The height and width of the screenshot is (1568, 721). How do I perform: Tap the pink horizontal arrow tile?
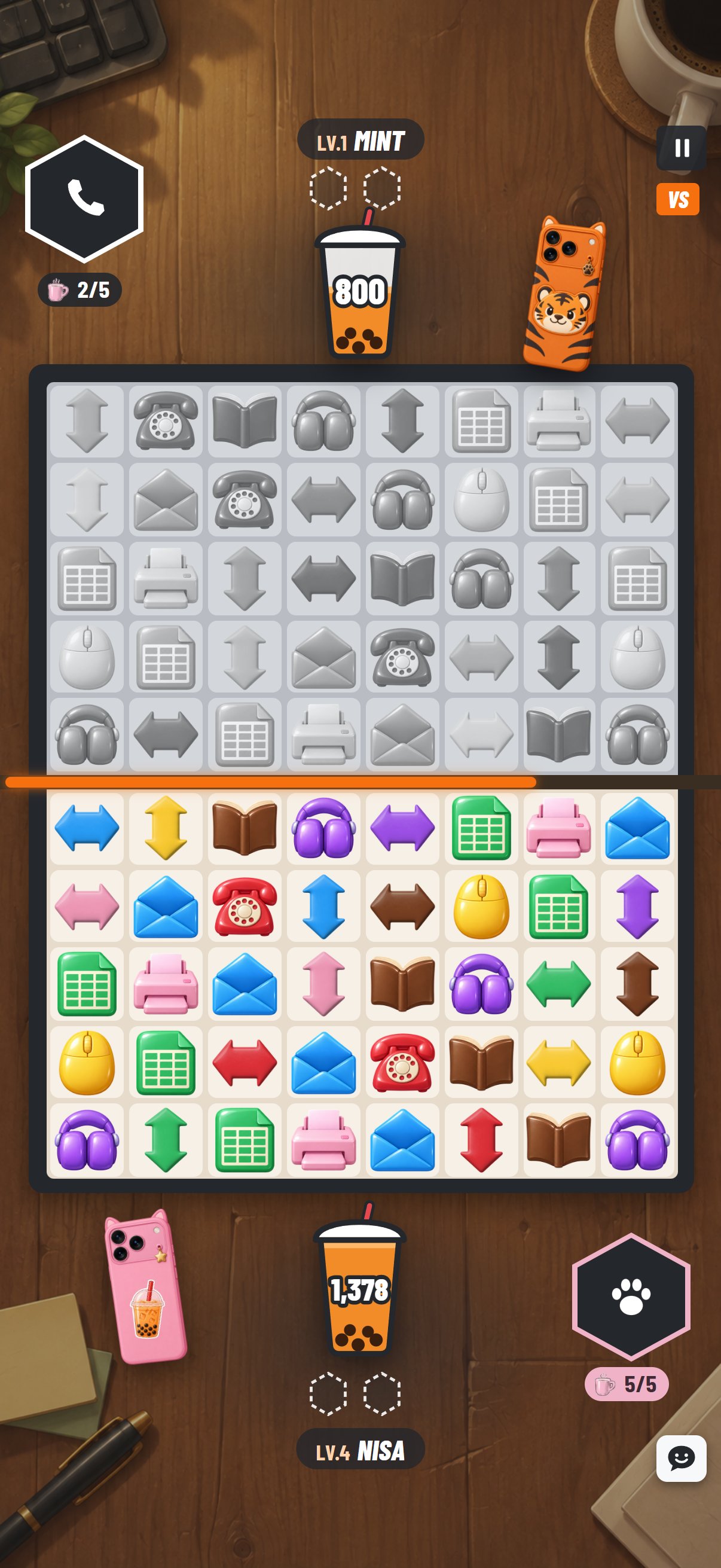point(87,907)
